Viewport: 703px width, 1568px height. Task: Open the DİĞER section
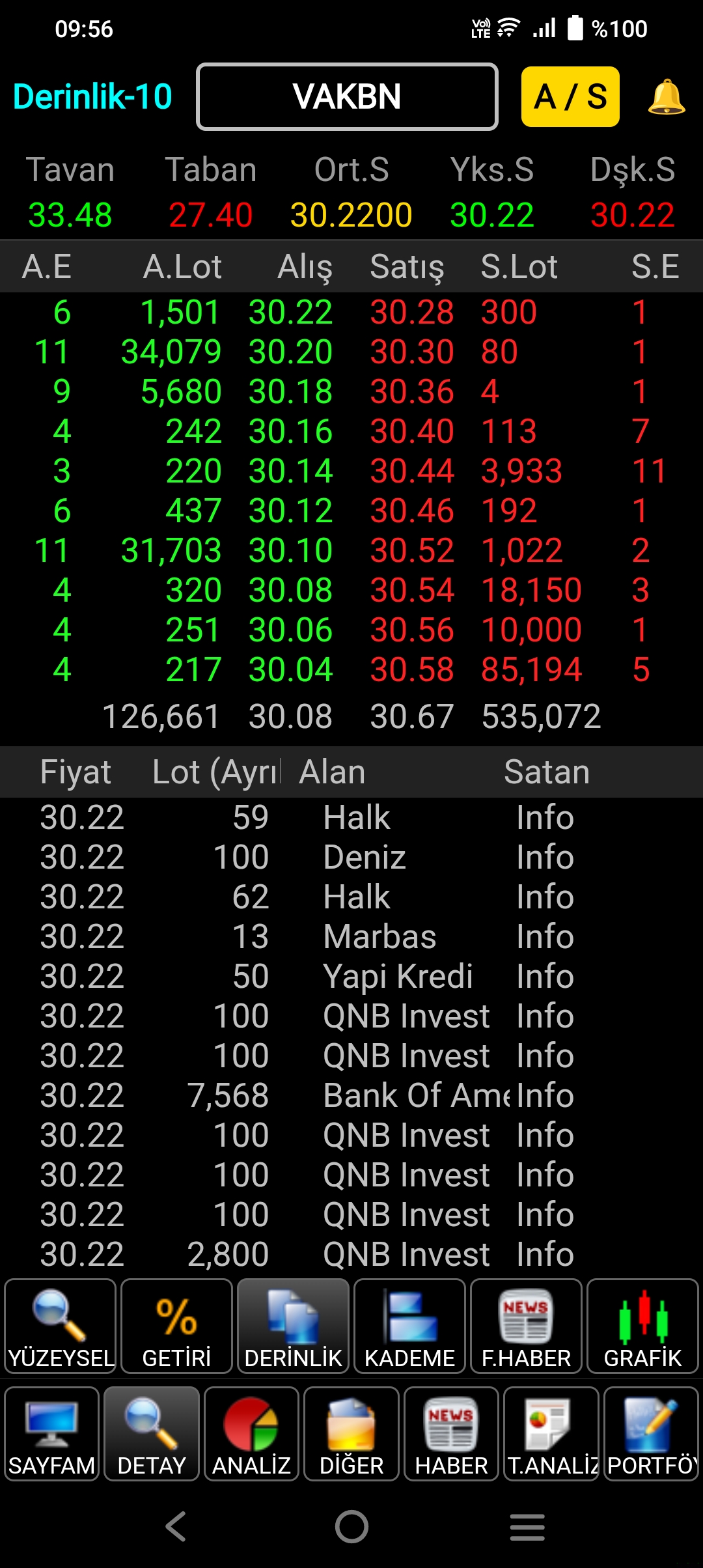(x=351, y=1434)
